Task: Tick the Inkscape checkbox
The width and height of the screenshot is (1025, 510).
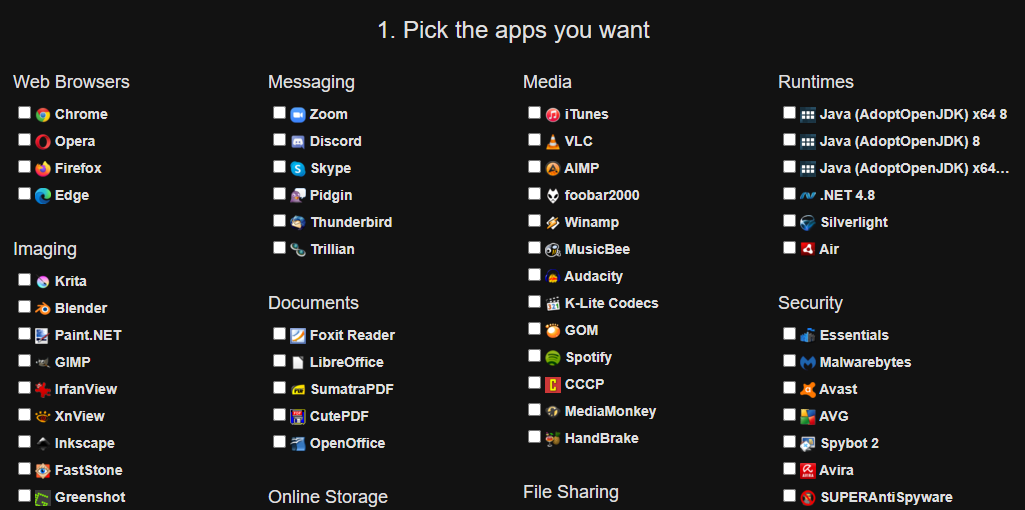Action: point(24,442)
